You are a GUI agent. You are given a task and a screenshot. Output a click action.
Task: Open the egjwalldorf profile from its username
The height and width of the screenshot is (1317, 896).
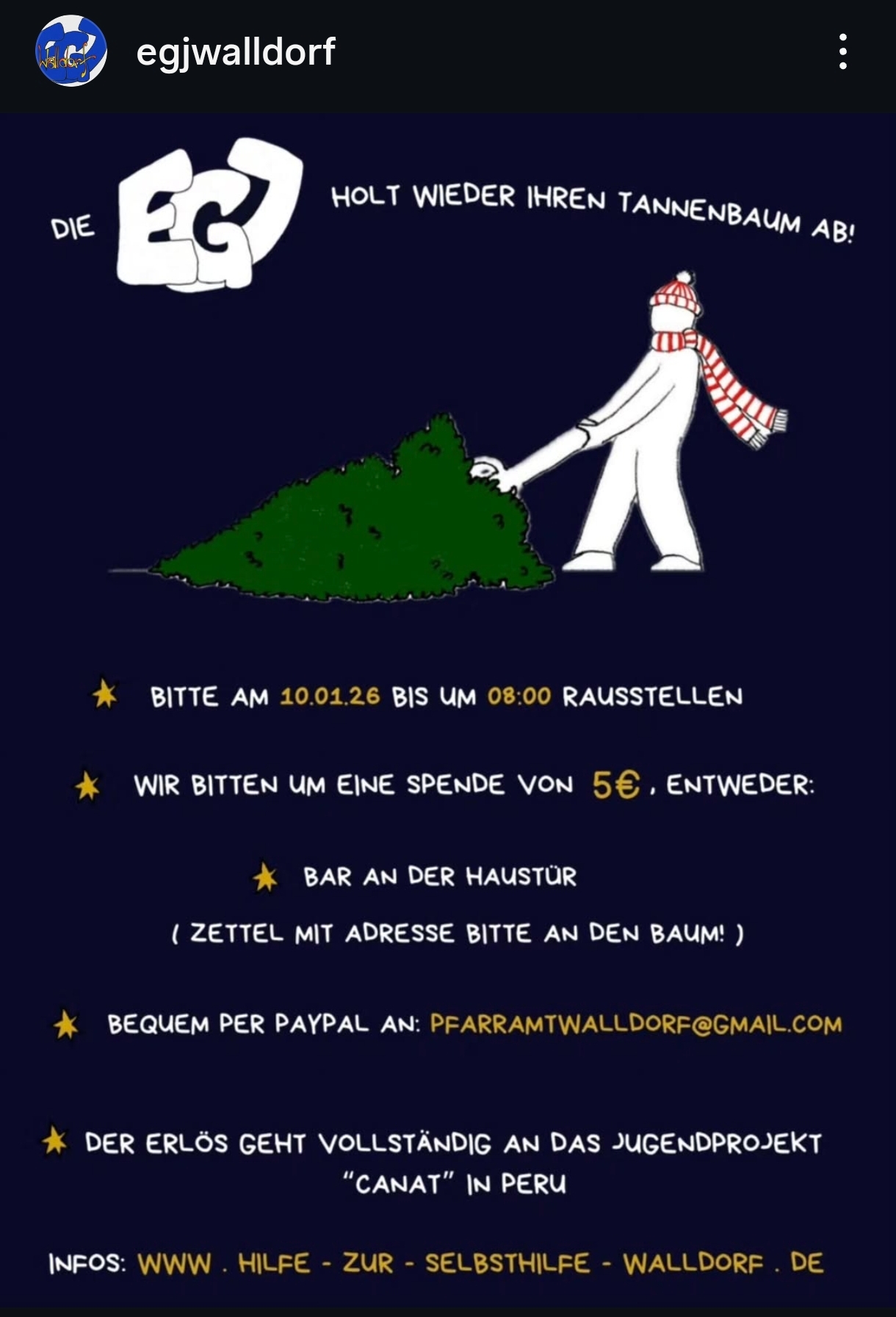235,51
